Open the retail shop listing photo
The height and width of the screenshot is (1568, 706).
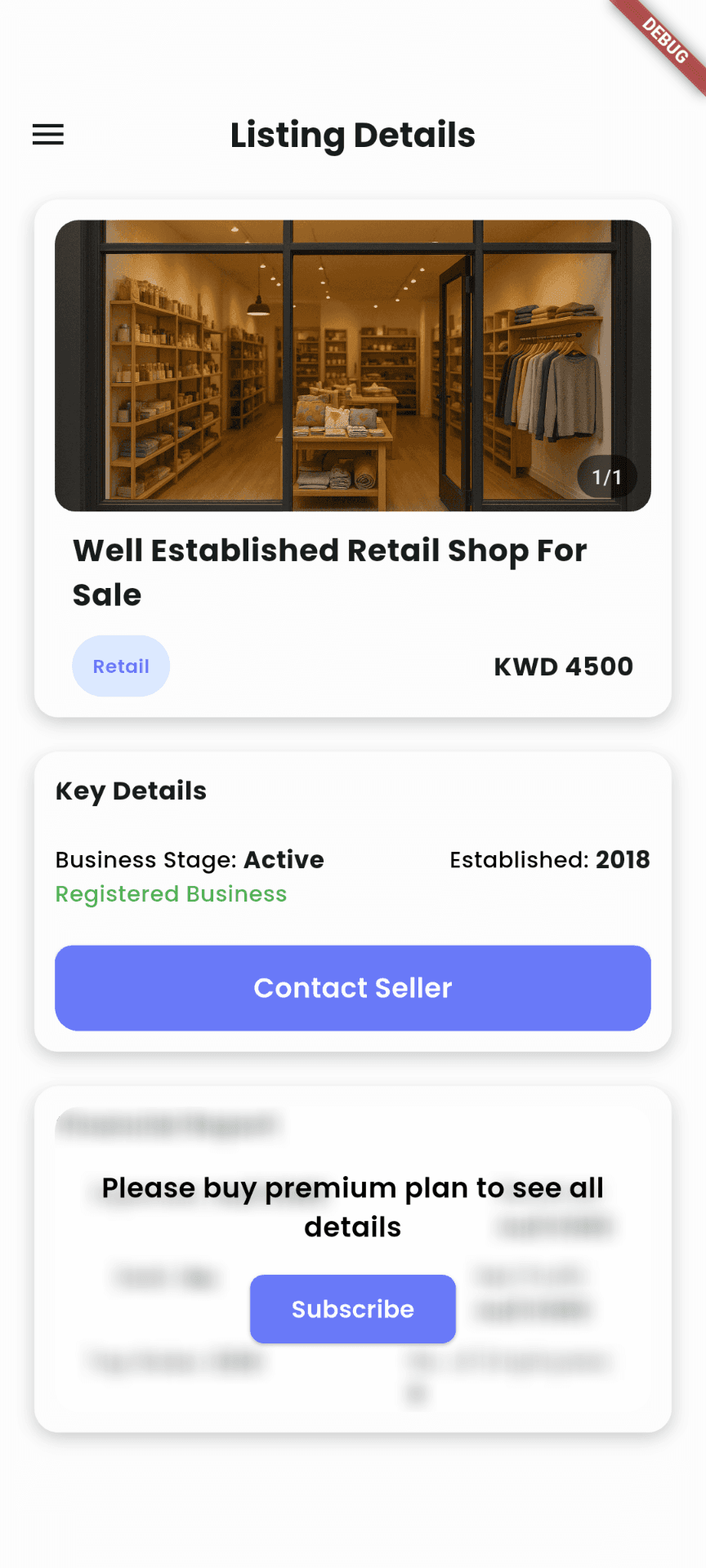pyautogui.click(x=353, y=365)
